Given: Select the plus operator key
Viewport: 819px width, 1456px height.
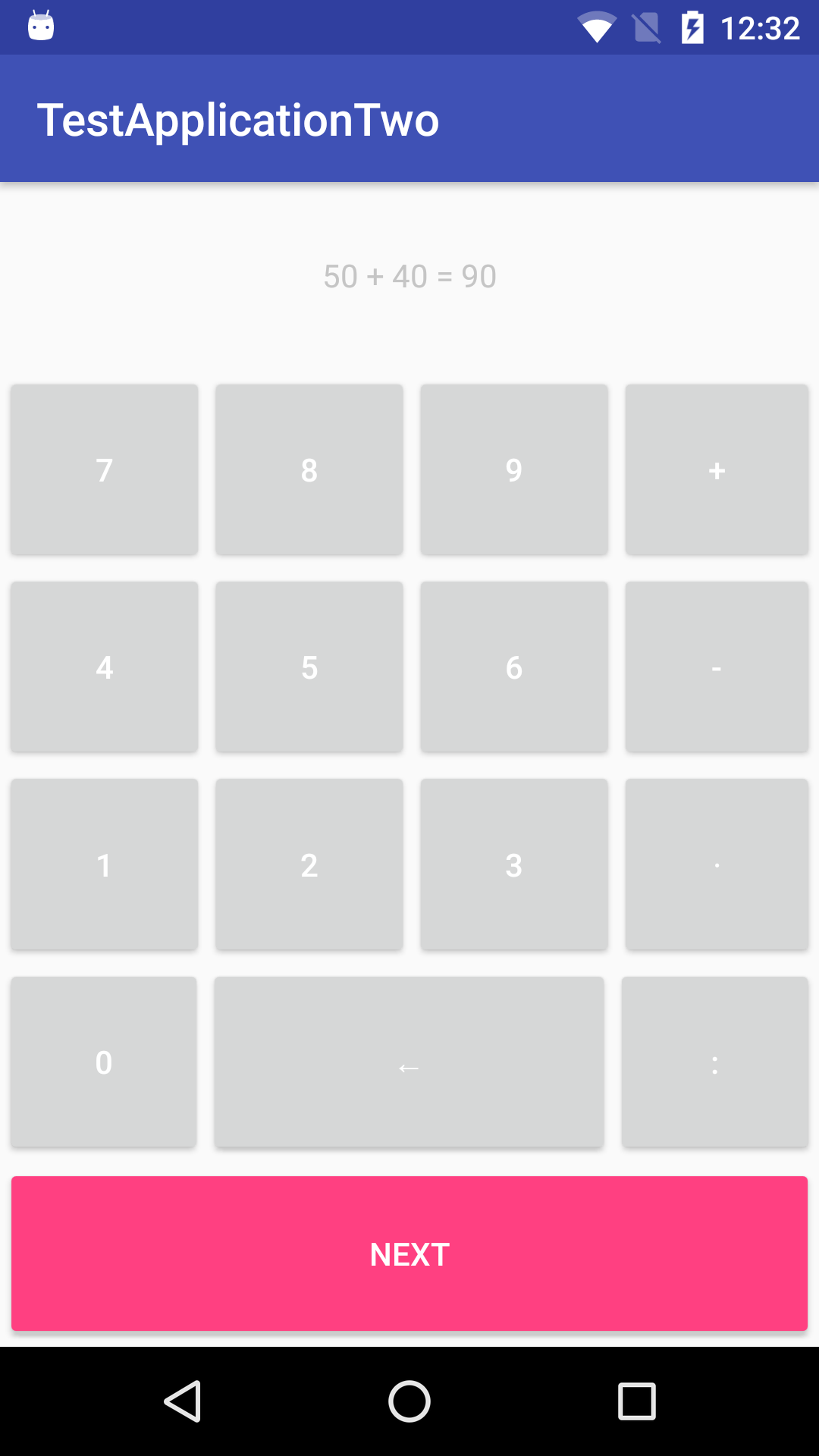Looking at the screenshot, I should [717, 469].
